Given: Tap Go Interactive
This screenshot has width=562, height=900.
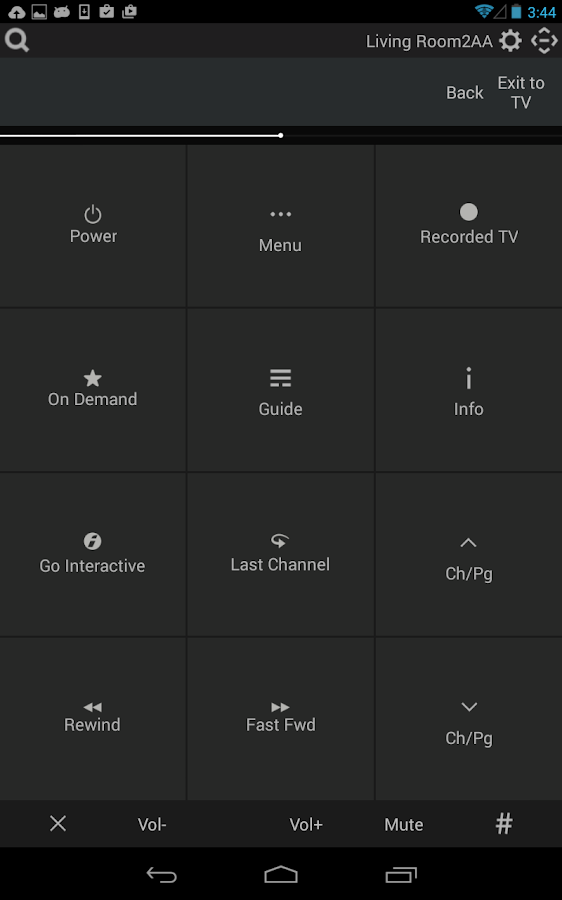Looking at the screenshot, I should coord(93,554).
